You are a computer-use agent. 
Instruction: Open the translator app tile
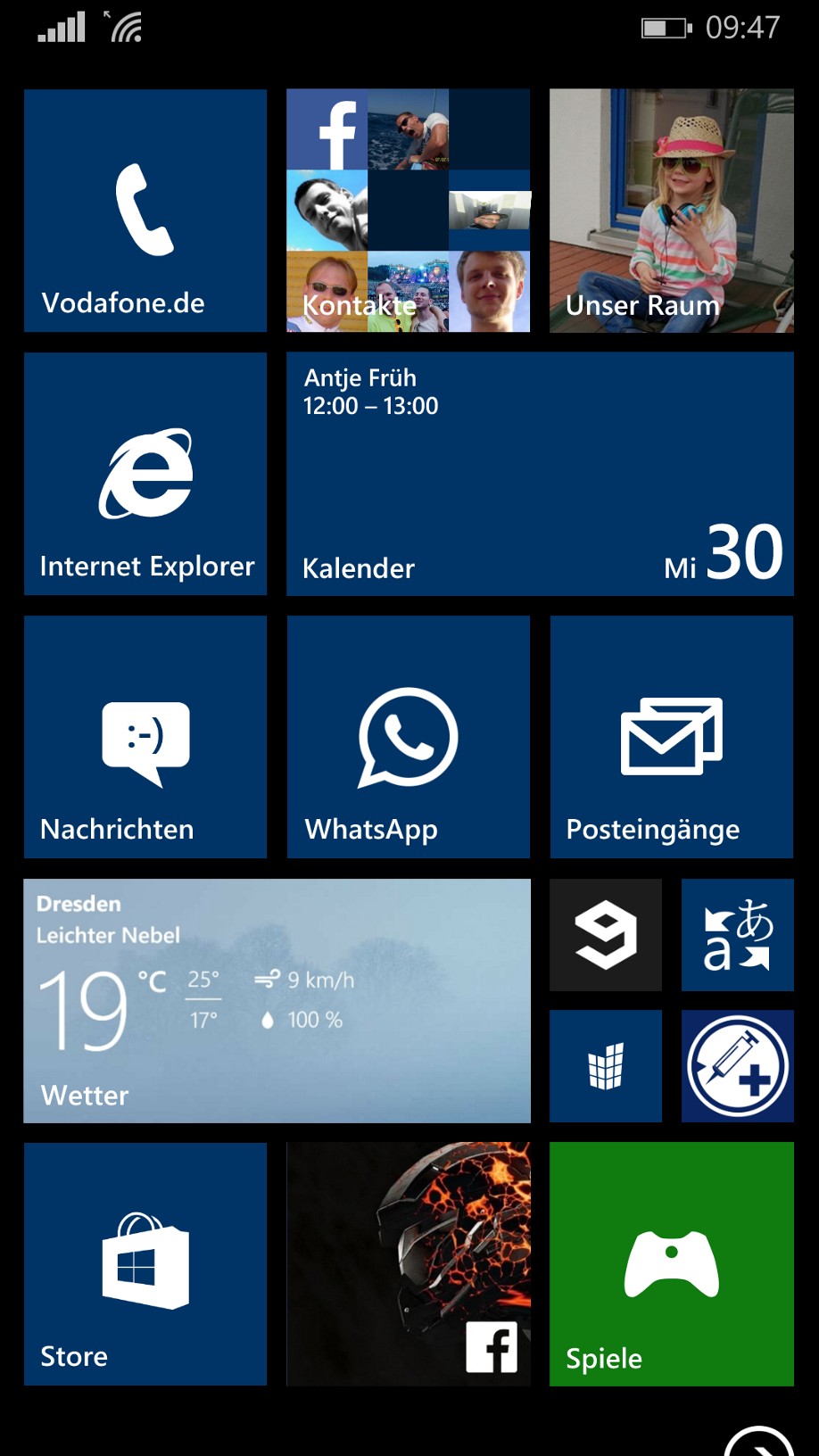click(737, 935)
